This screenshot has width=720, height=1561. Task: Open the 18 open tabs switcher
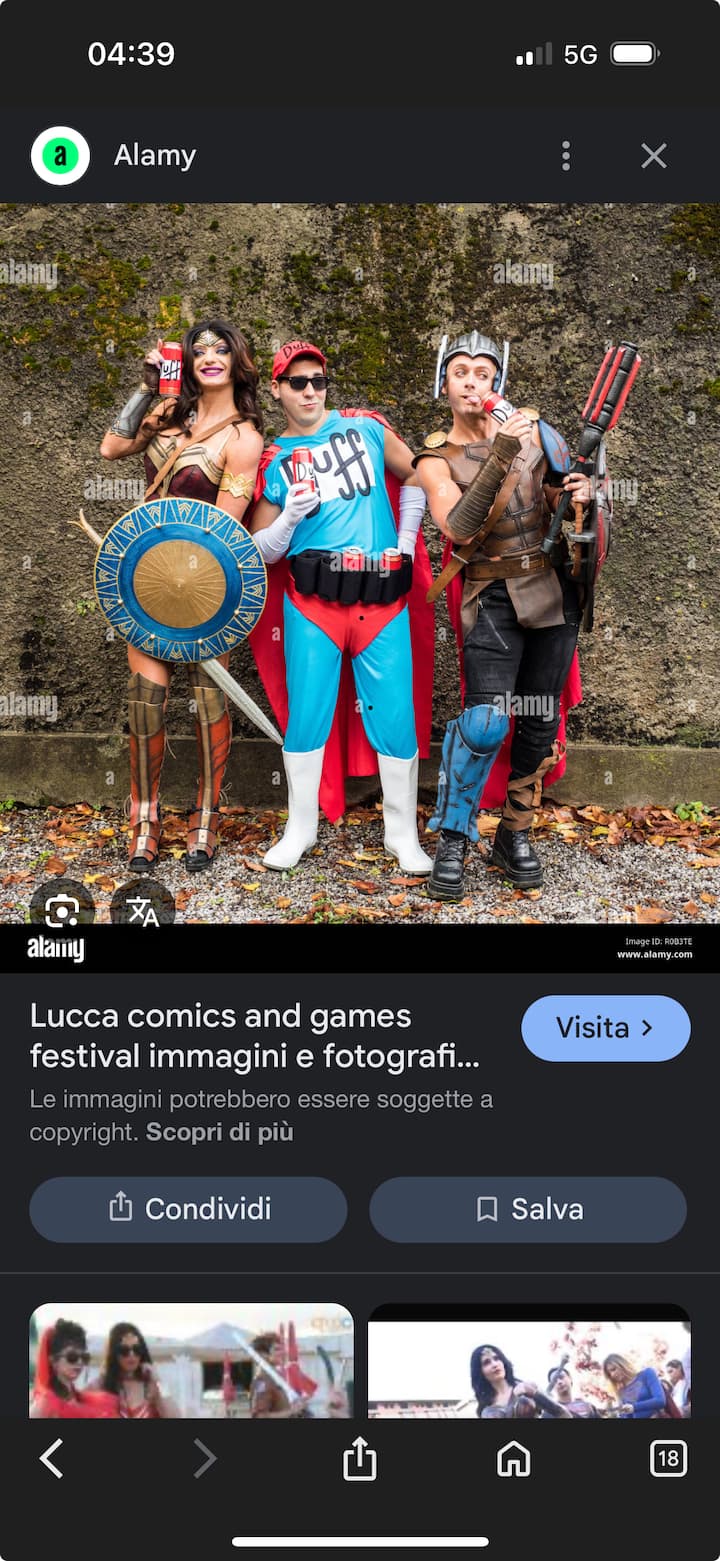(668, 1459)
